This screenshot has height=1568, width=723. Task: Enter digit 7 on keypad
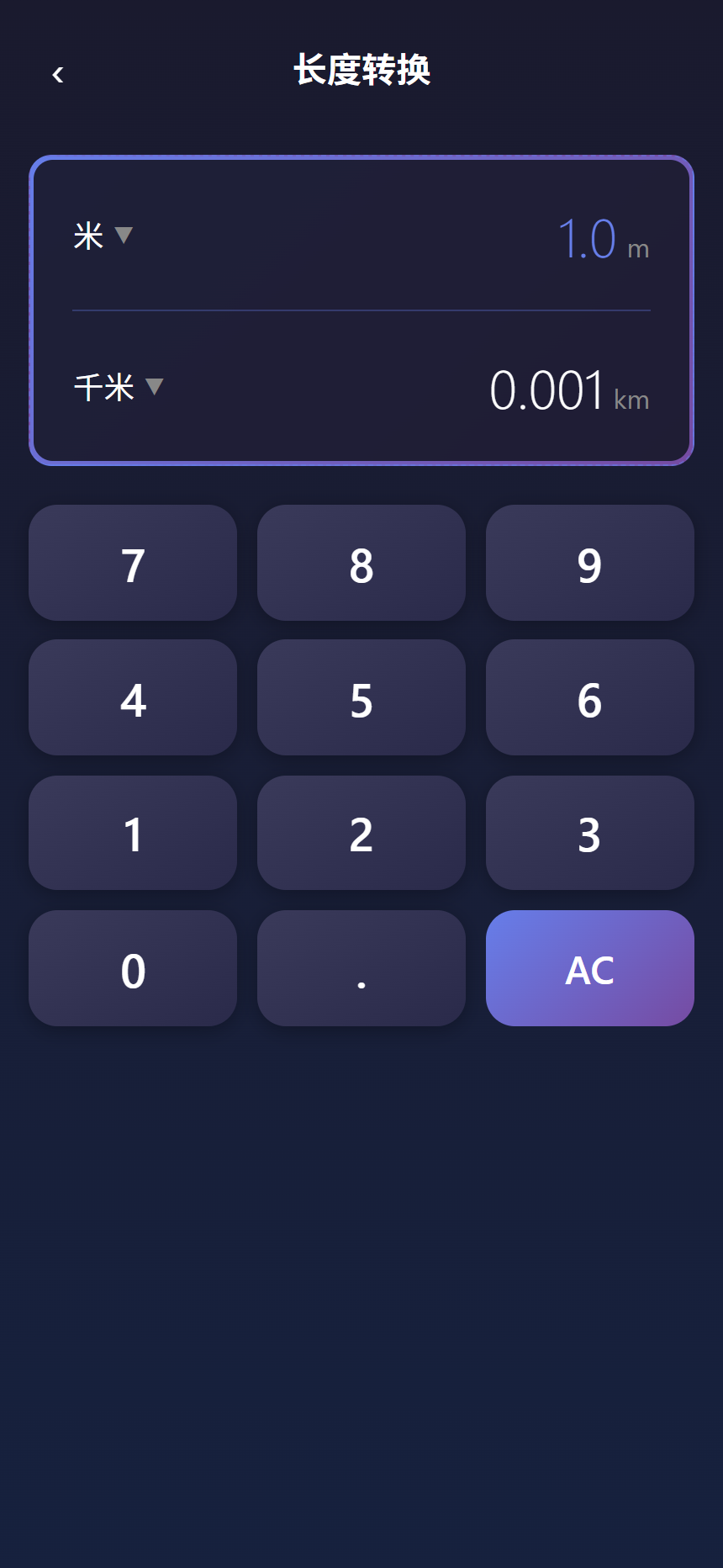[x=133, y=564]
